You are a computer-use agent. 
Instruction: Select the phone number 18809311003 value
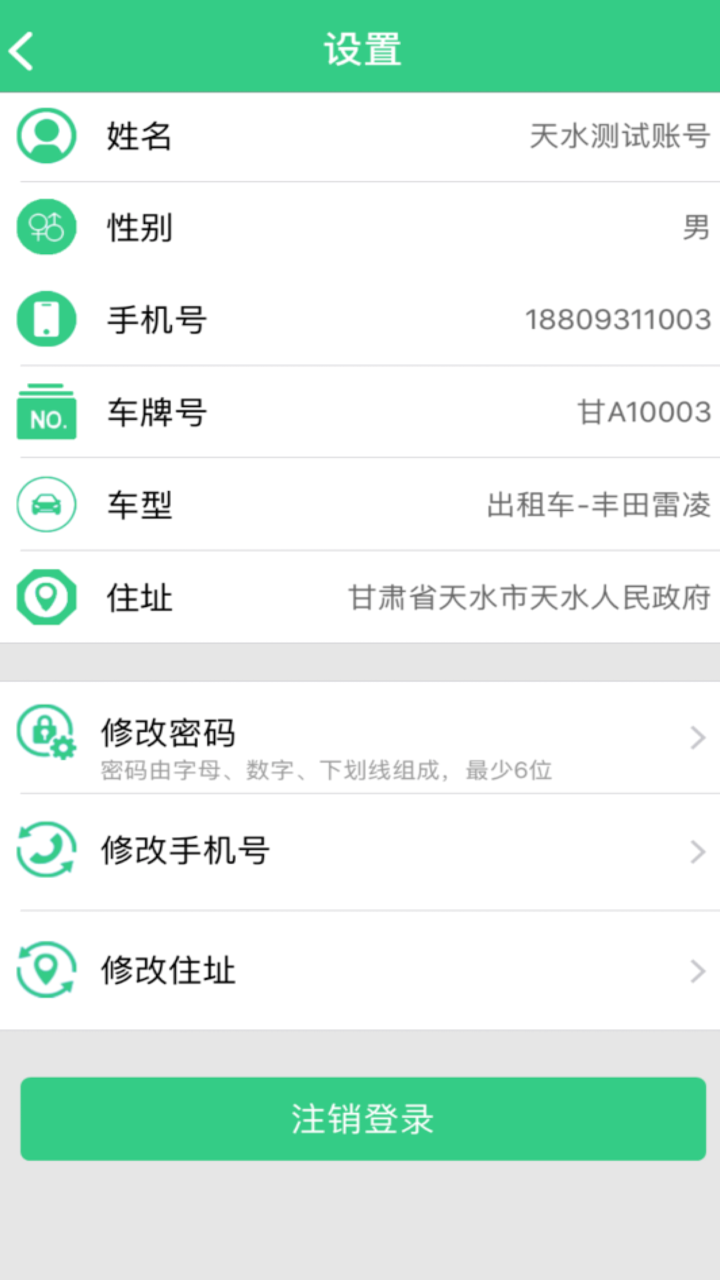click(619, 319)
